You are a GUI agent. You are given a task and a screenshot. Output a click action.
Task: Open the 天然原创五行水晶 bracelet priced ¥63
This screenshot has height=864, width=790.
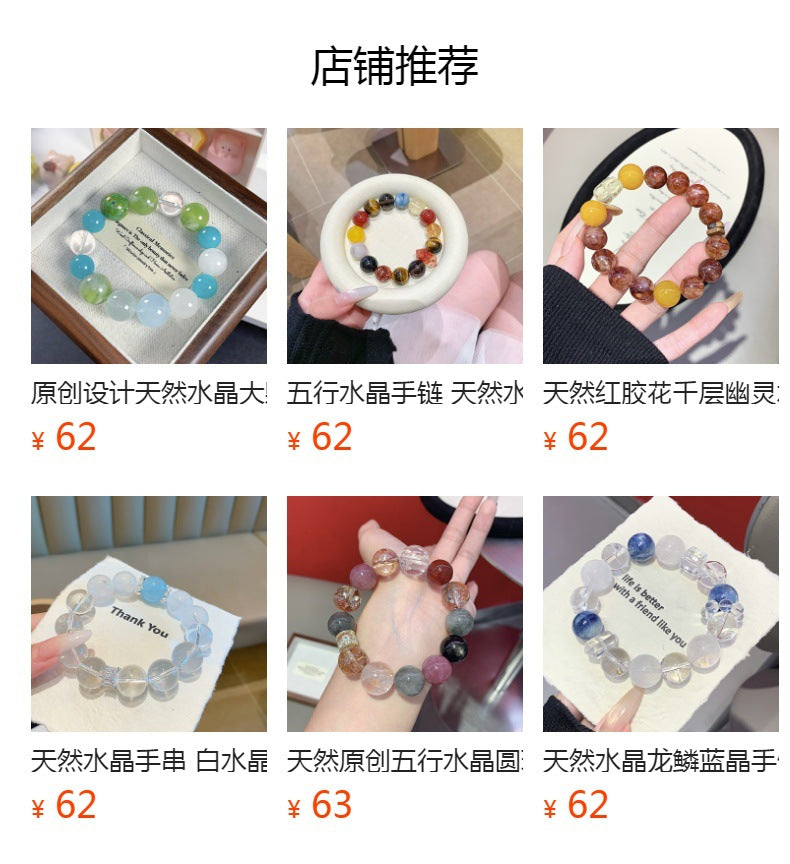pos(404,614)
